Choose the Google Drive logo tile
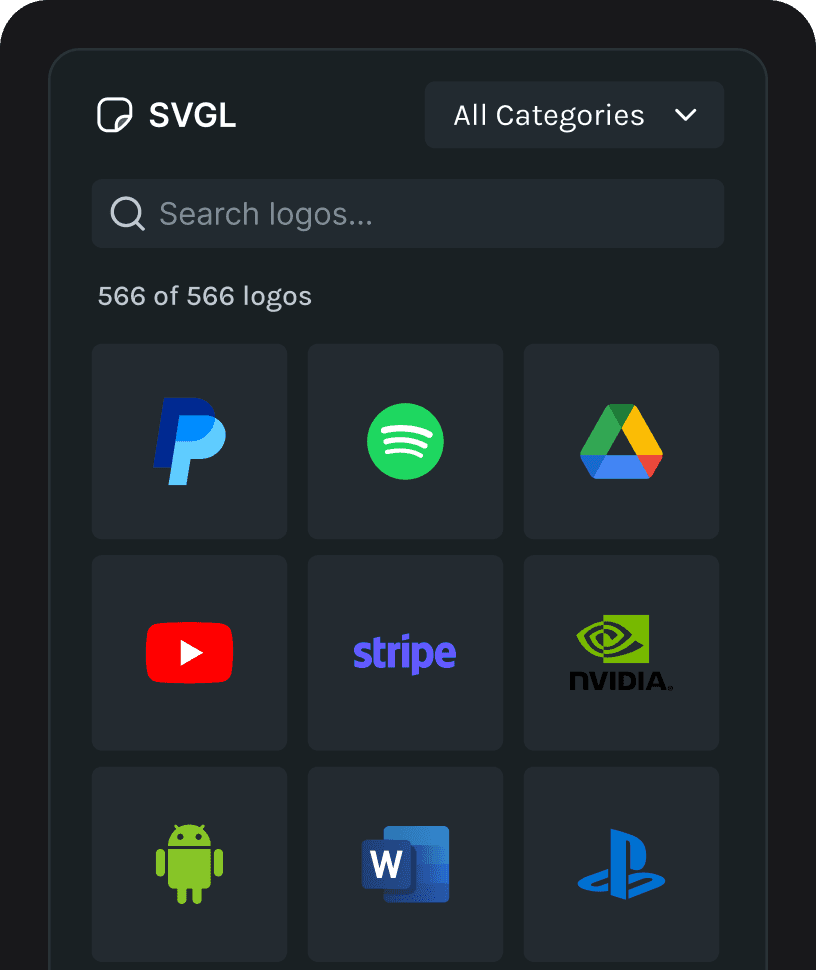This screenshot has height=970, width=816. tap(621, 441)
